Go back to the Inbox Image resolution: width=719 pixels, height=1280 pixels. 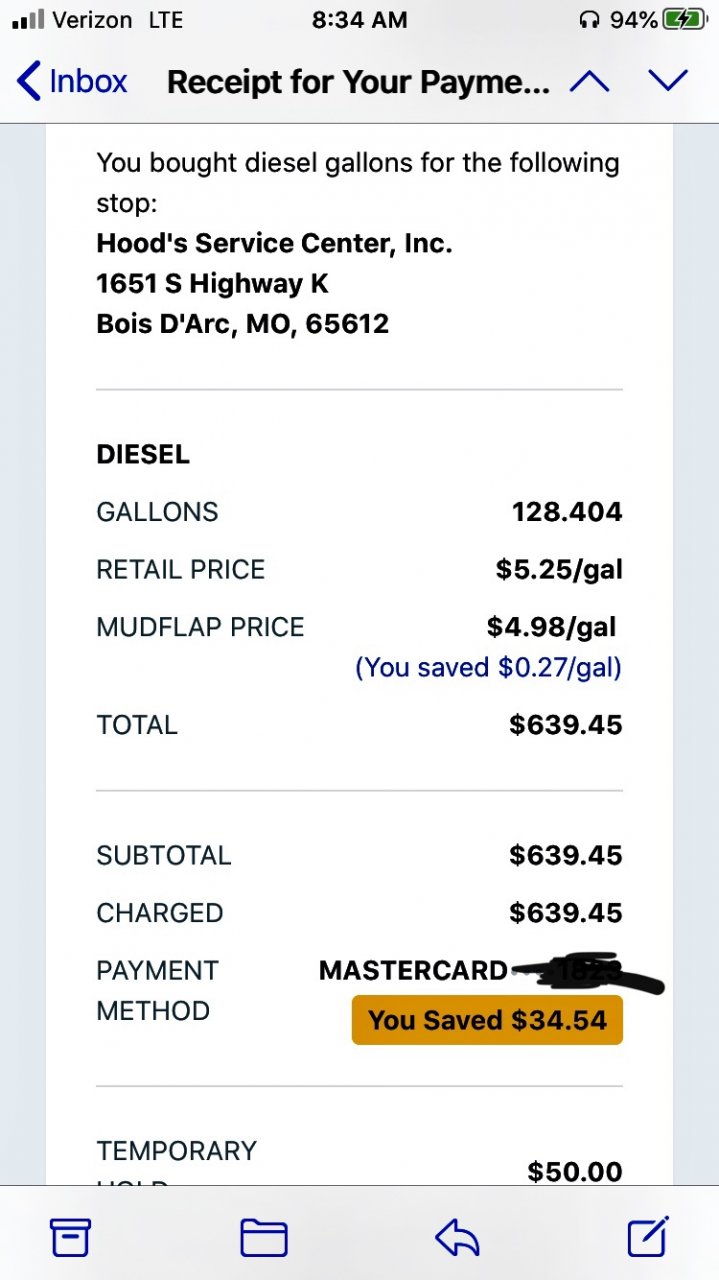click(x=72, y=81)
